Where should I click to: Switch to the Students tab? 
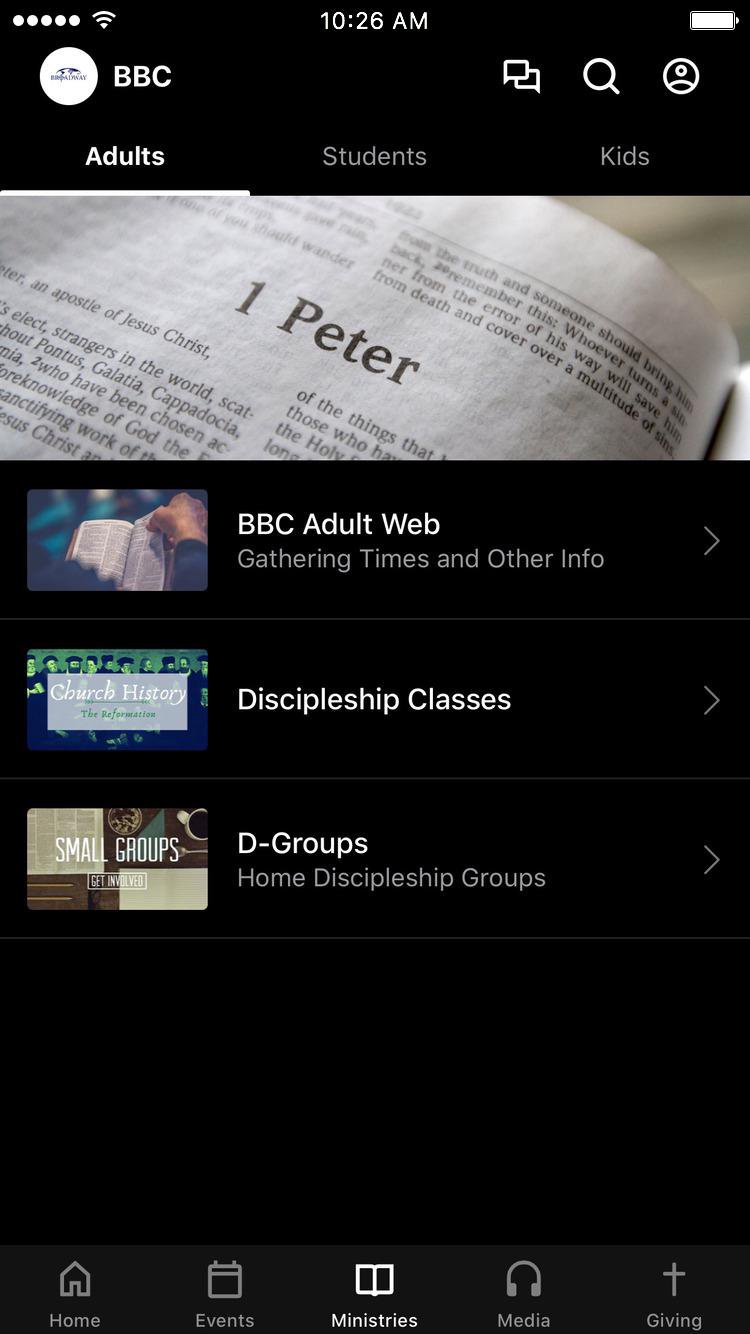pyautogui.click(x=374, y=157)
